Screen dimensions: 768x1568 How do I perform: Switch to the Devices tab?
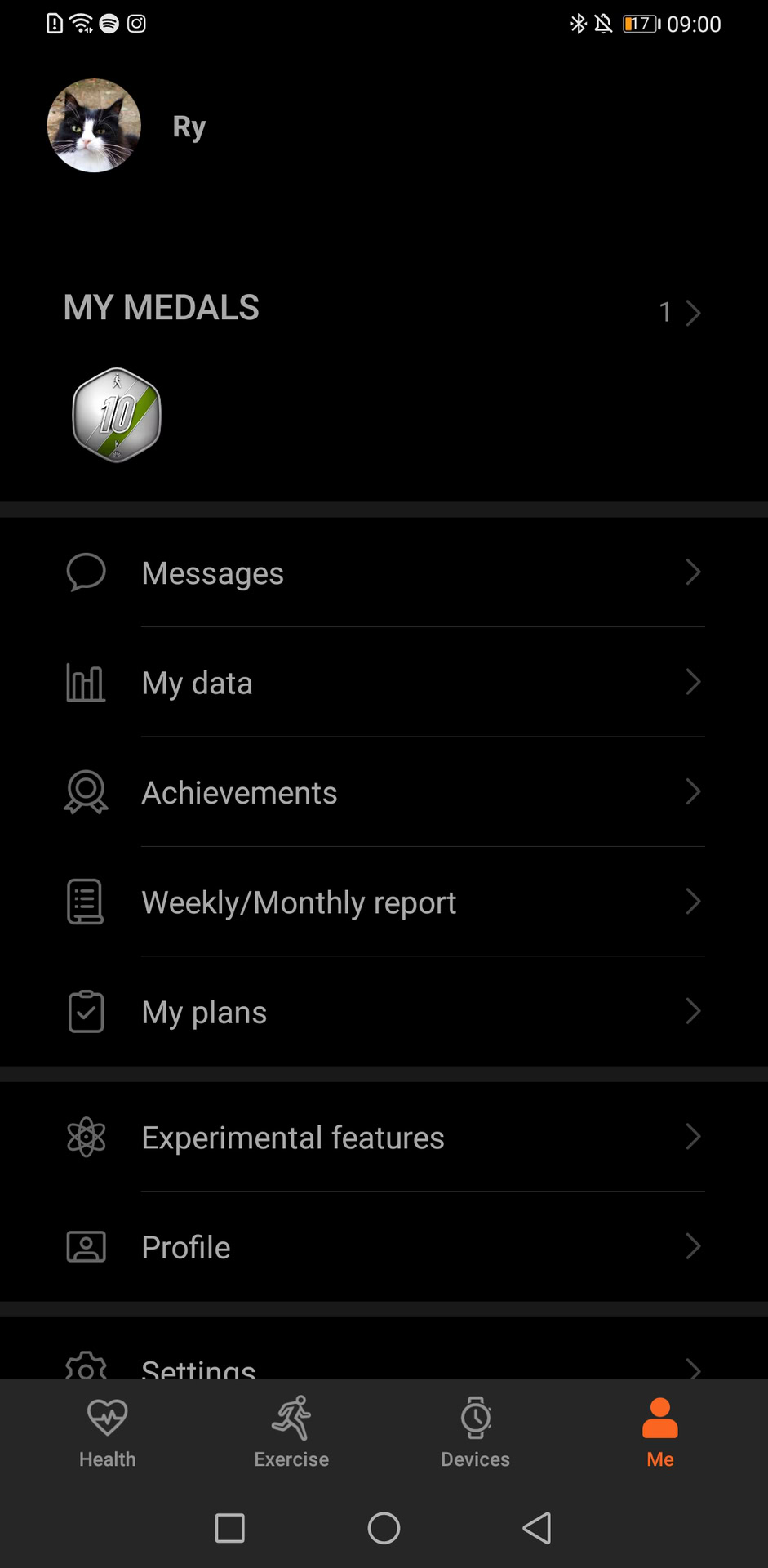tap(475, 1432)
